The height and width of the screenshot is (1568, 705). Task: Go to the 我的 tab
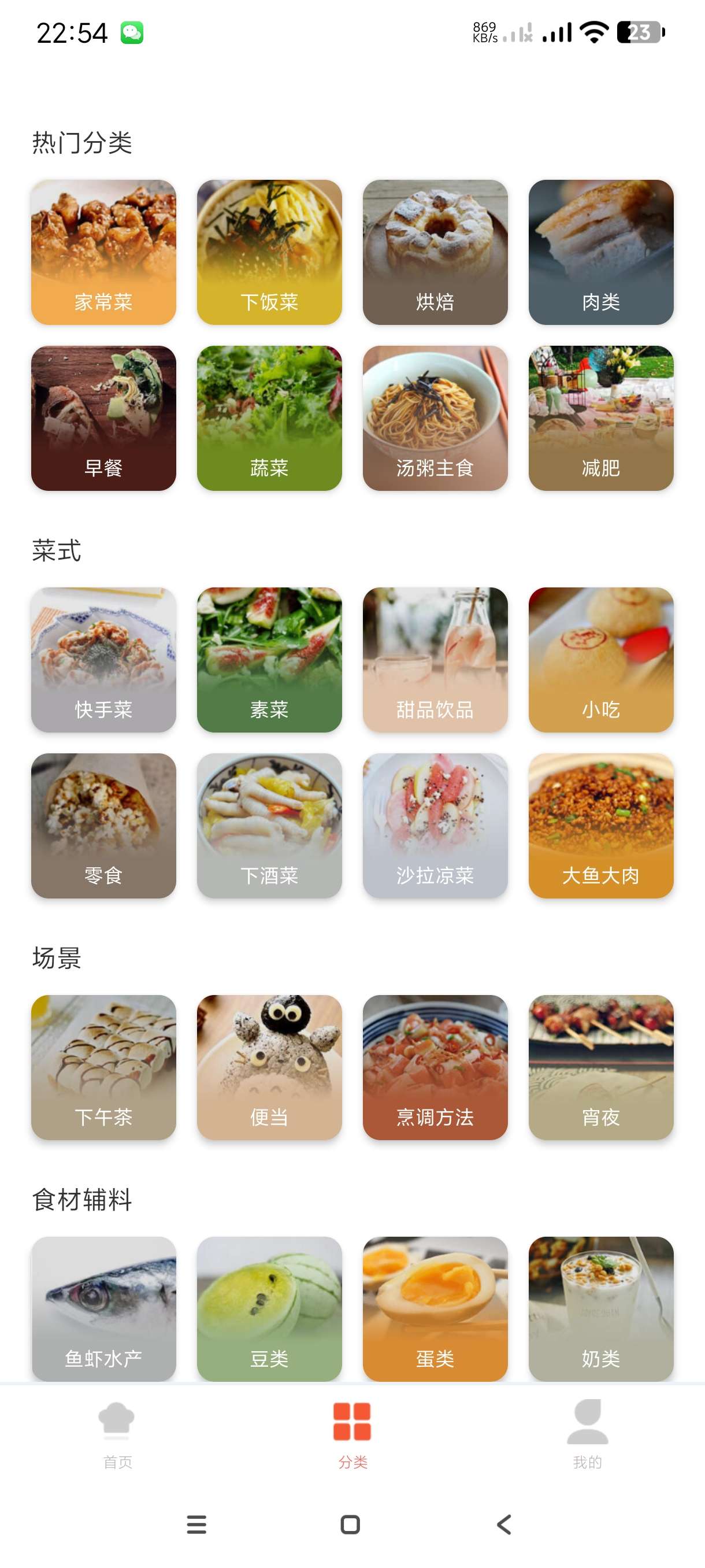(587, 1434)
